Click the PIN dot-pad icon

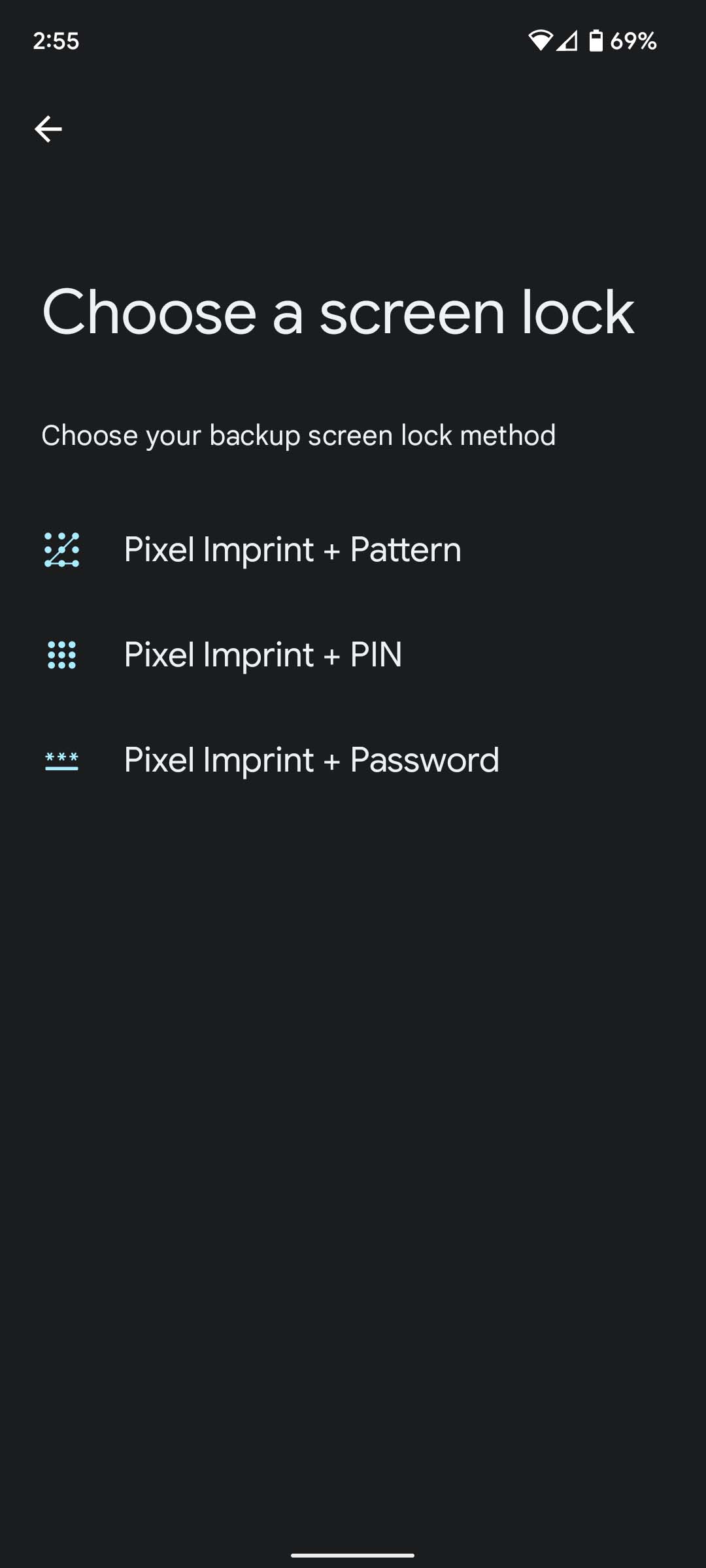click(x=61, y=655)
